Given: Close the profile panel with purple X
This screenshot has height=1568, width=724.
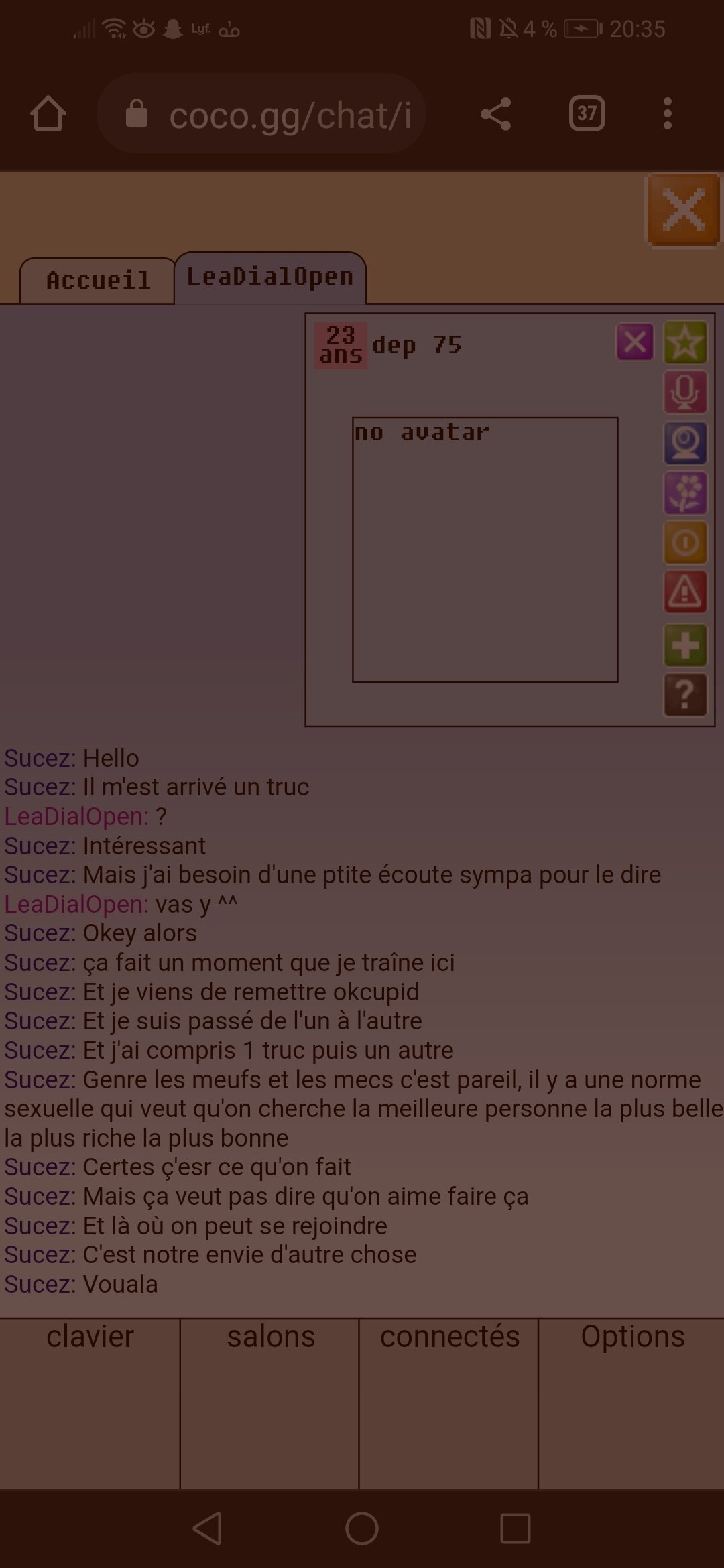Looking at the screenshot, I should pyautogui.click(x=635, y=342).
